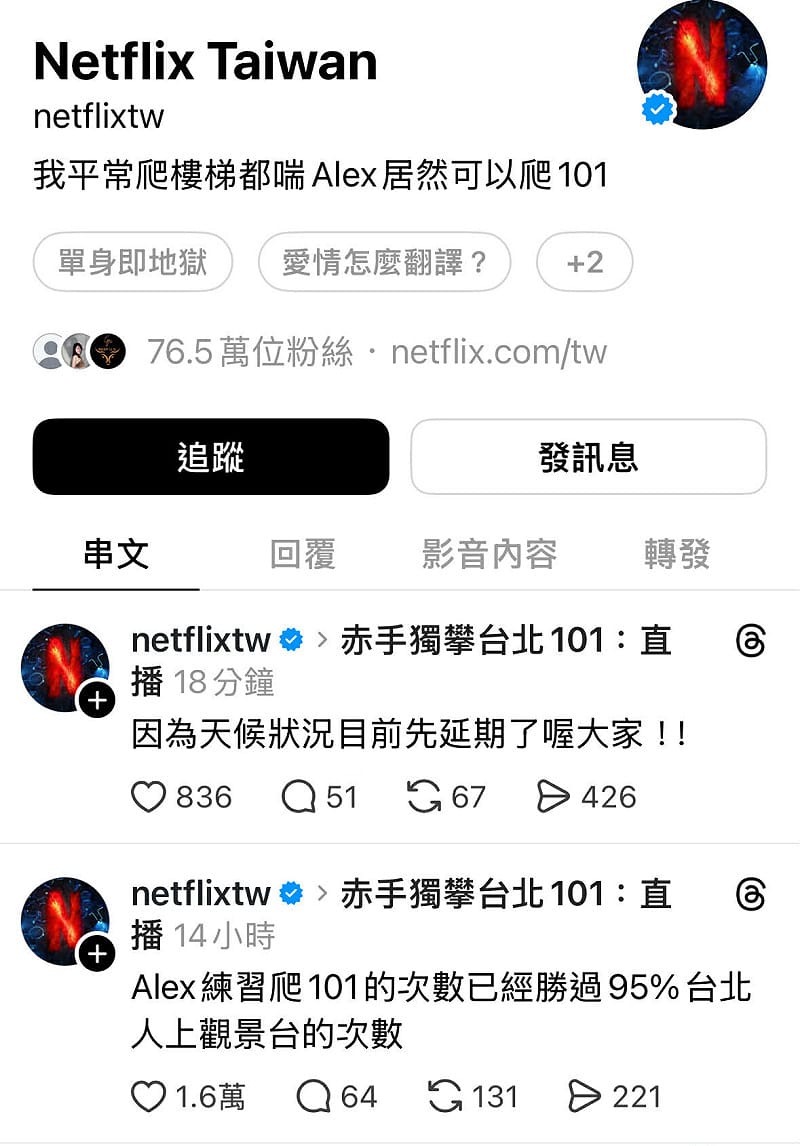The width and height of the screenshot is (800, 1146).
Task: Like the post about weather postponement
Action: pyautogui.click(x=148, y=796)
